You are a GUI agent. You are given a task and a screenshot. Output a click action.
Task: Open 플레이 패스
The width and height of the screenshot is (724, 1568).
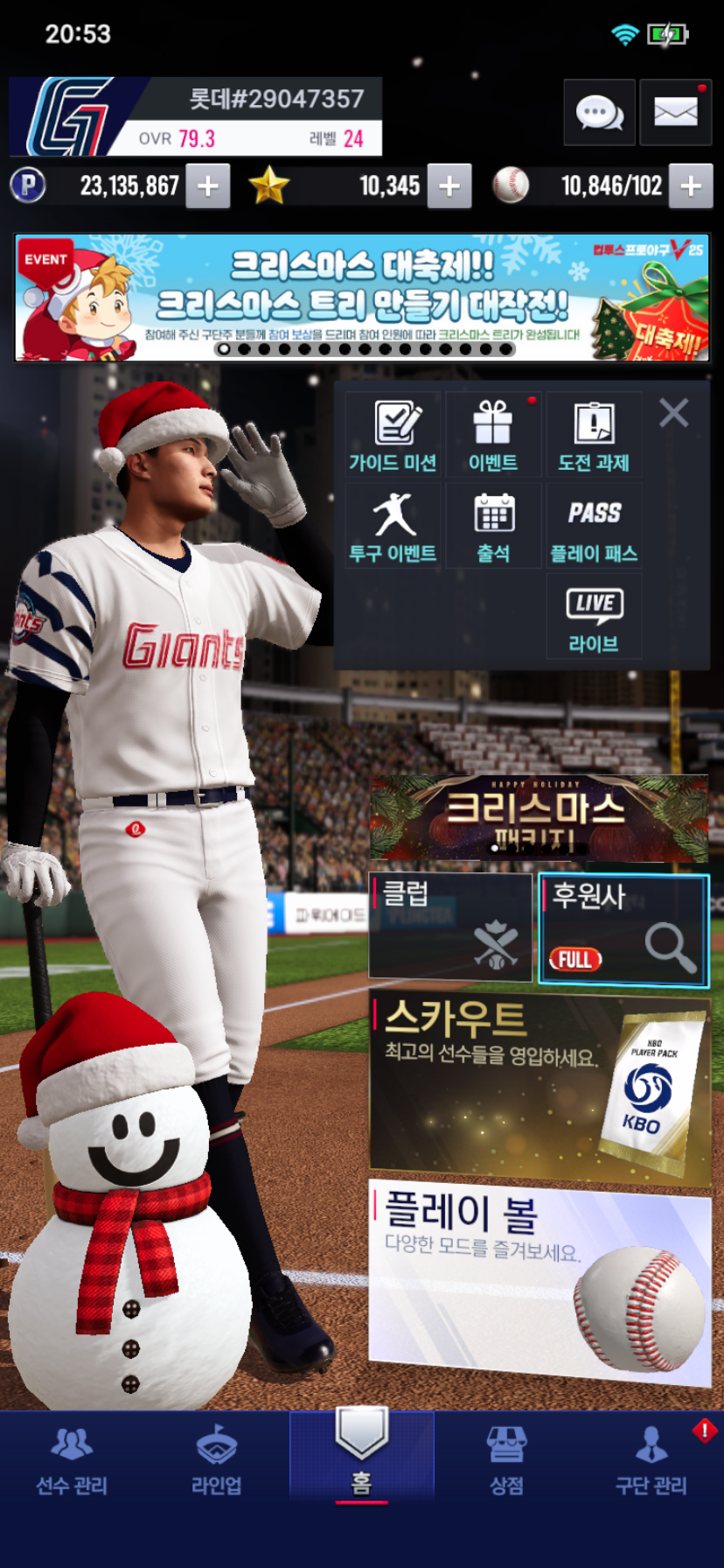(x=594, y=527)
